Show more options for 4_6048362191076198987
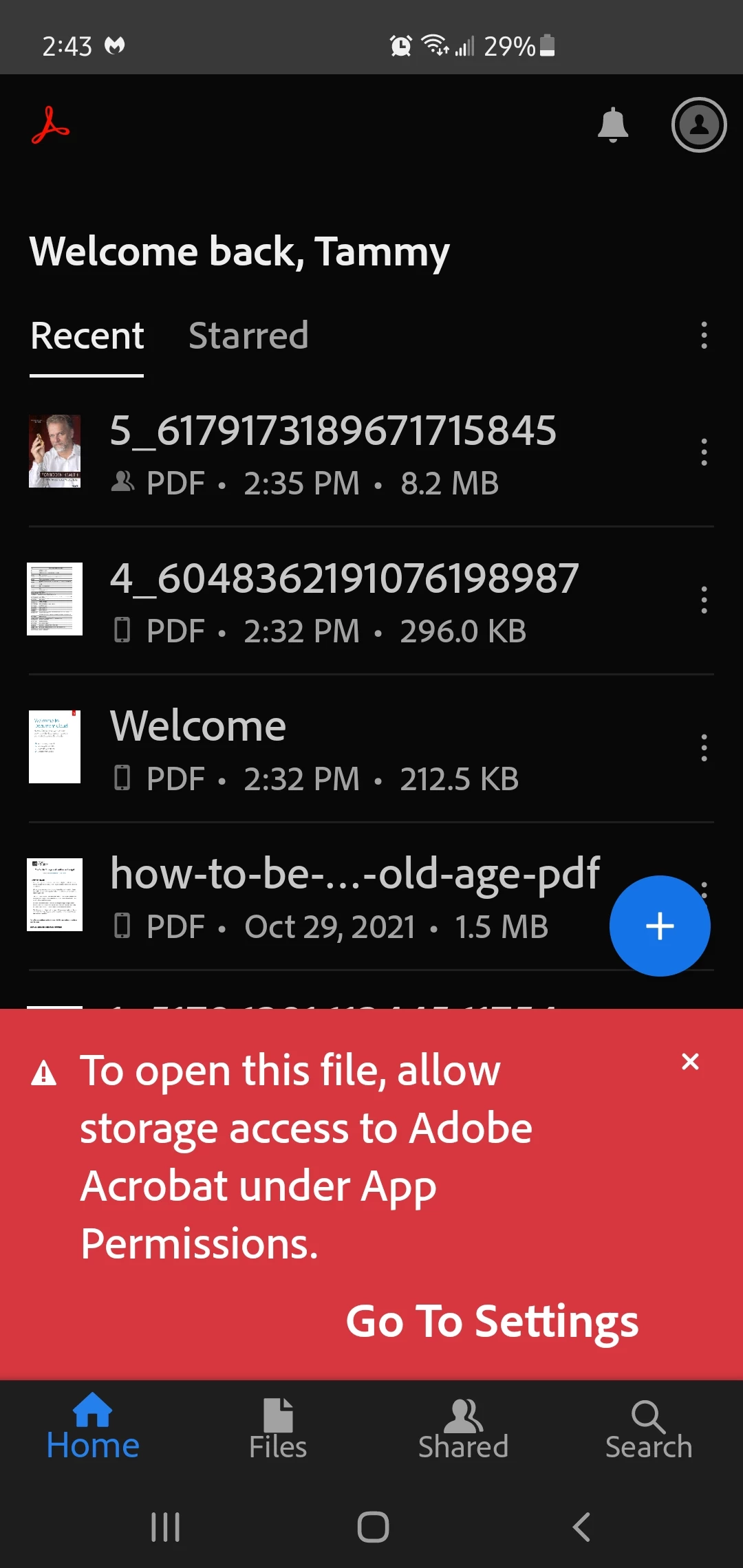 (x=703, y=600)
